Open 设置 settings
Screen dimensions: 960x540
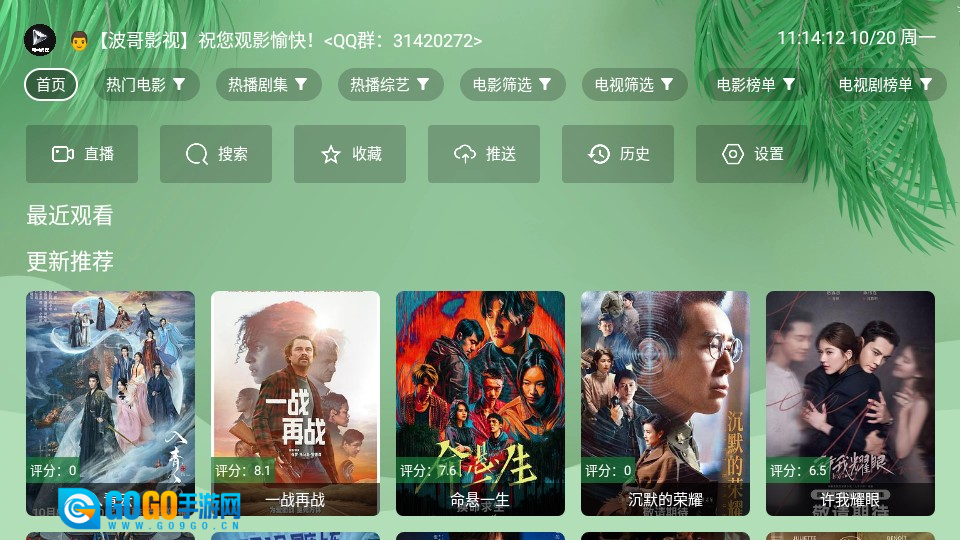pos(752,154)
